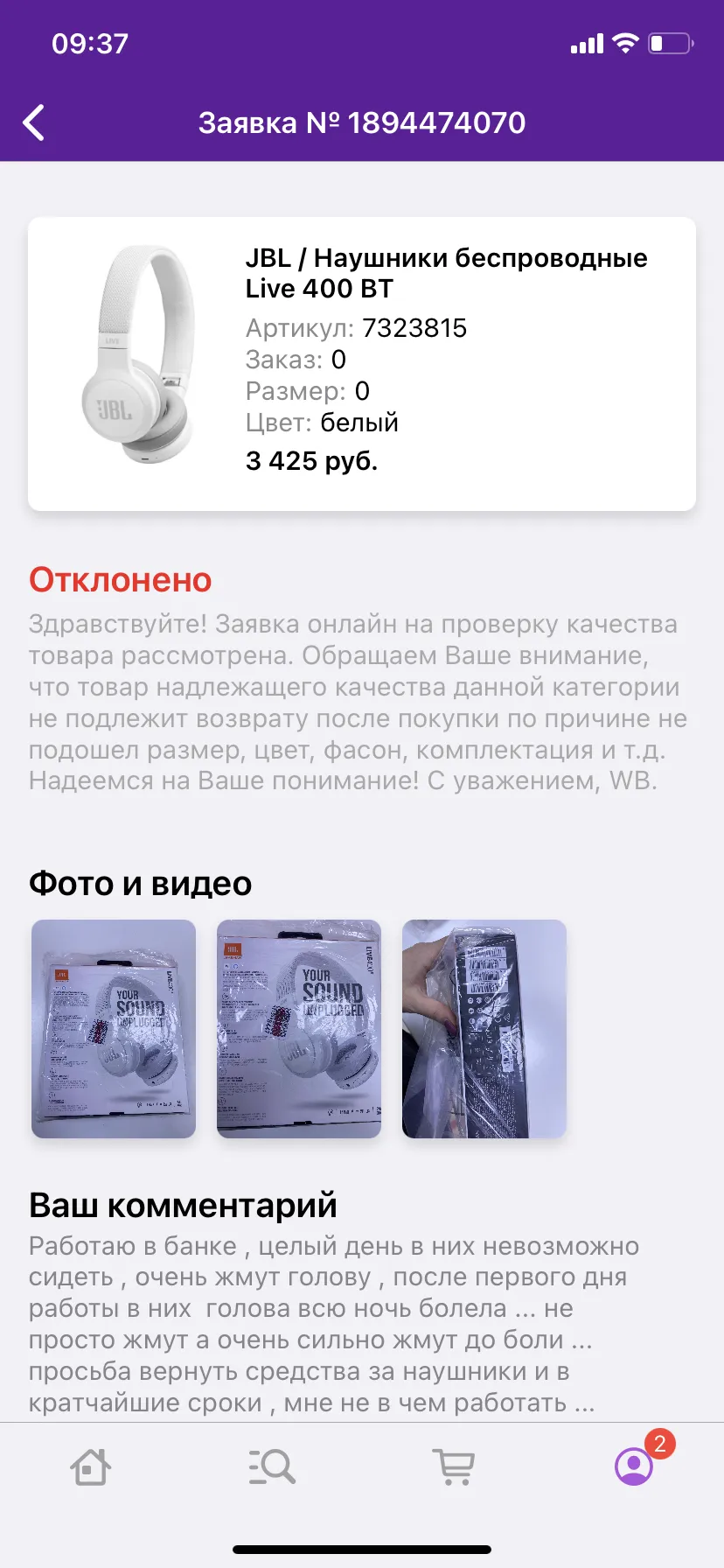This screenshot has width=724, height=1568.
Task: Go to the shopping cart tab
Action: click(x=453, y=1466)
